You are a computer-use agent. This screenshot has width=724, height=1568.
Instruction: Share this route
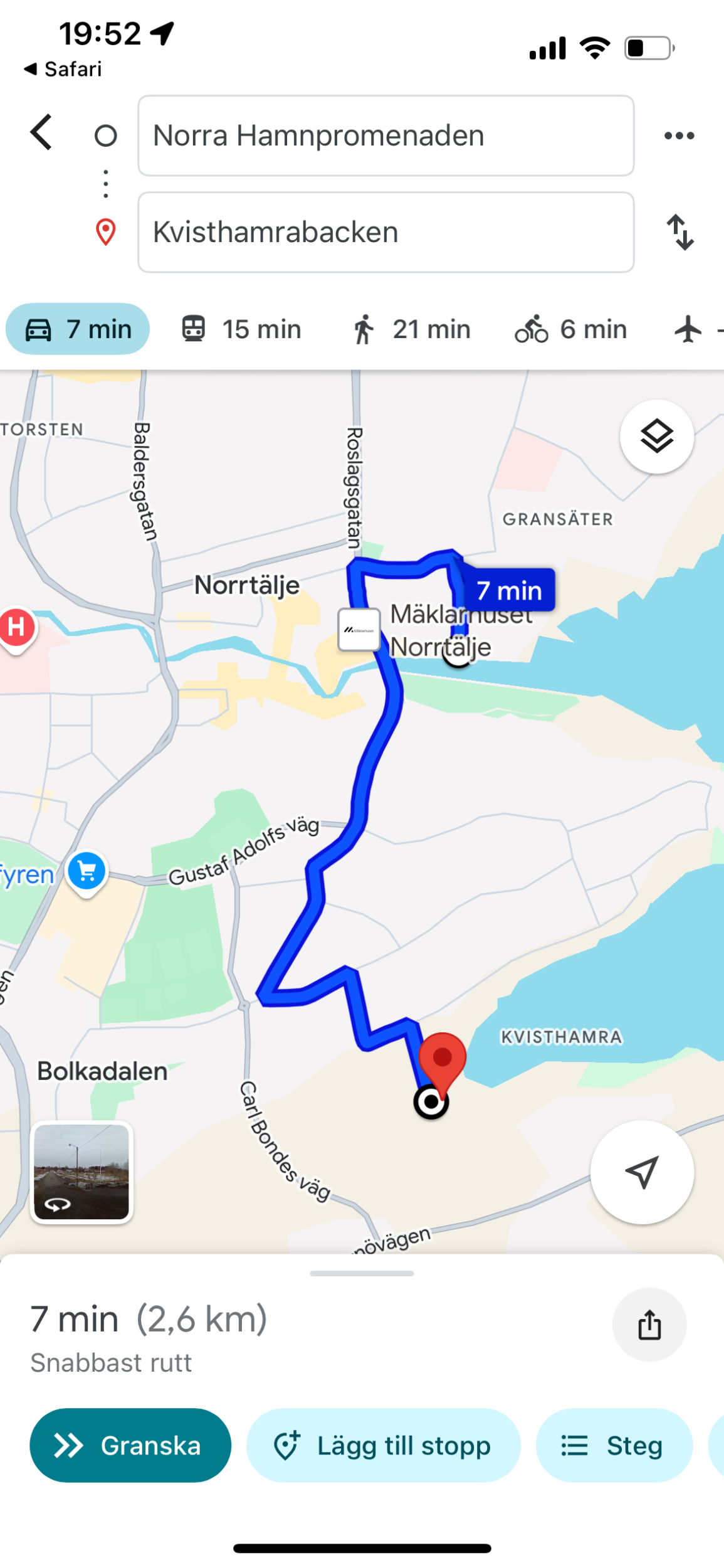click(649, 1325)
